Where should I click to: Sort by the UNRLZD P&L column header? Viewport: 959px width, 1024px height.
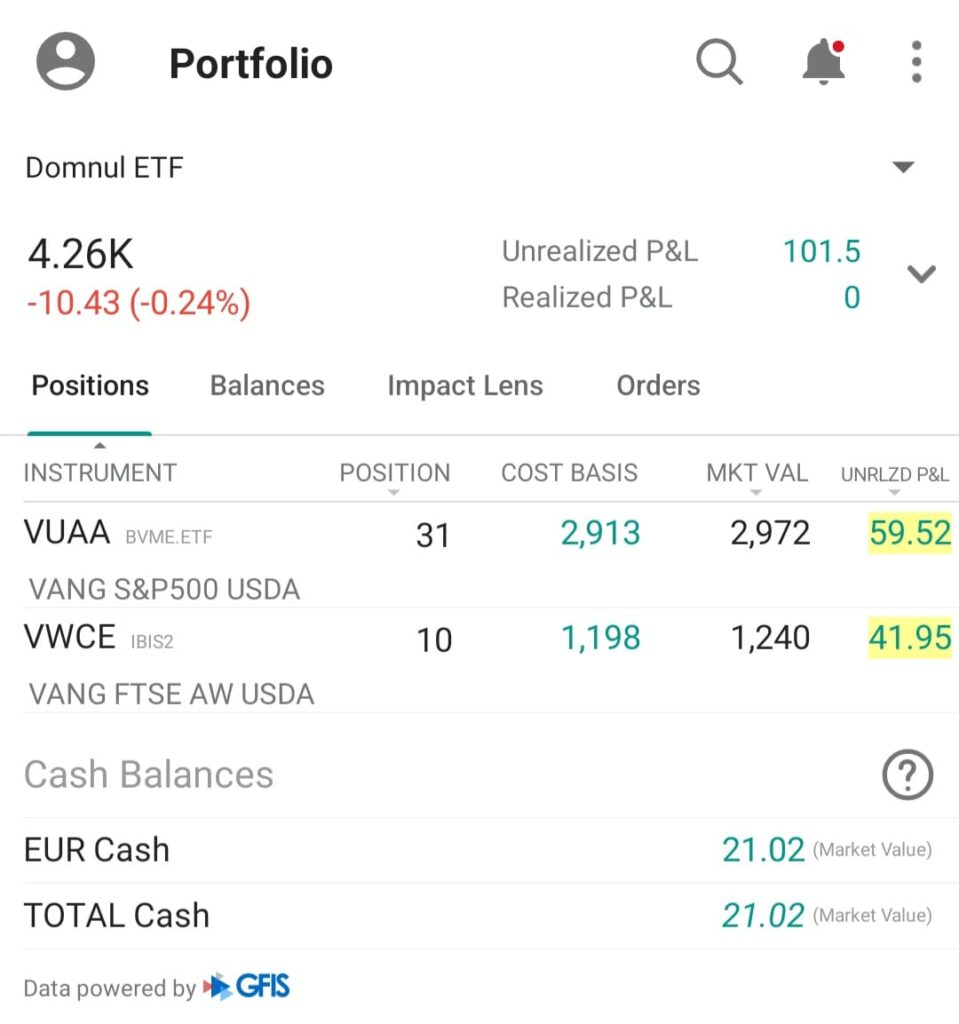[894, 474]
